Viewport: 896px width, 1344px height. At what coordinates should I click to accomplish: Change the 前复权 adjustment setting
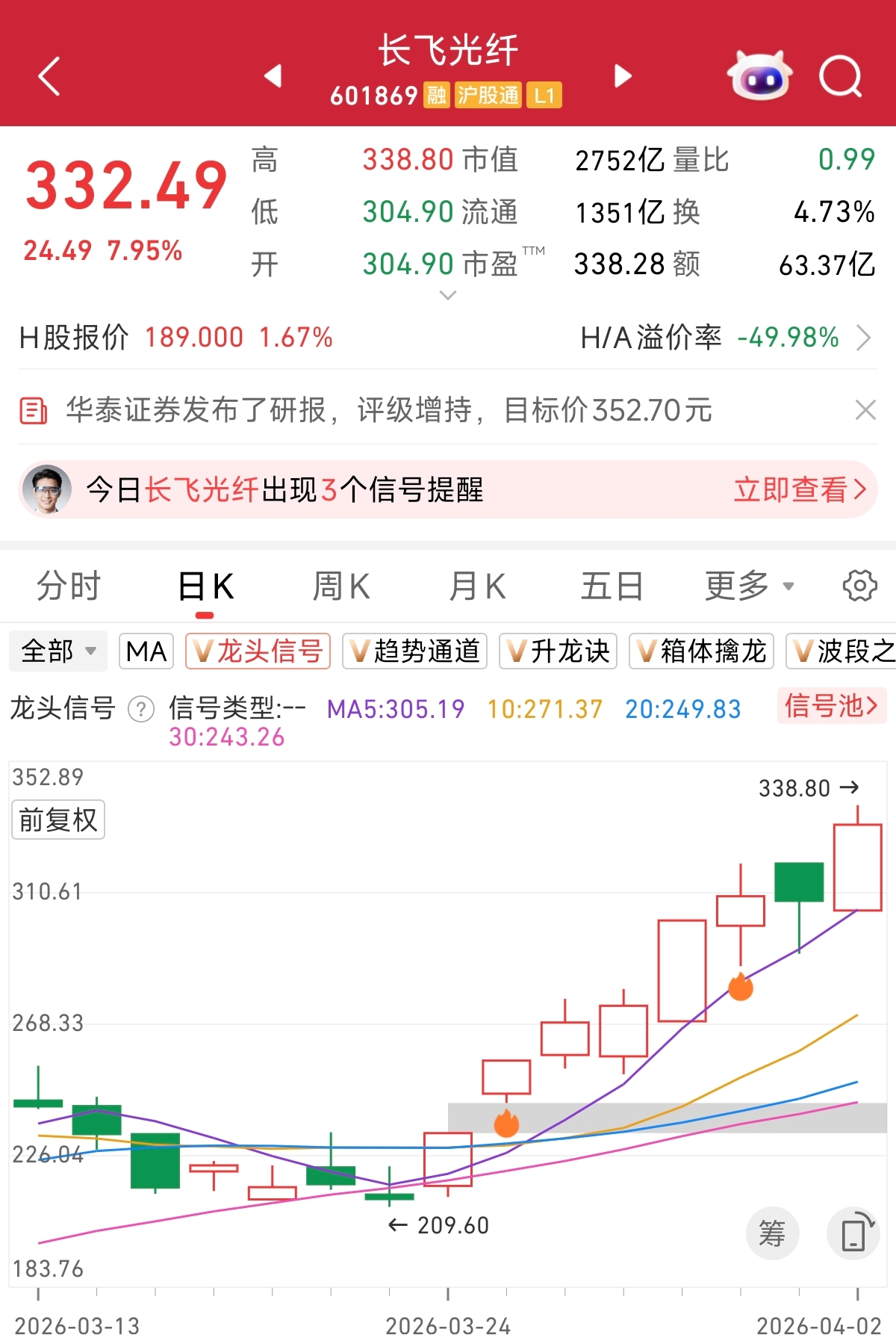pos(58,820)
